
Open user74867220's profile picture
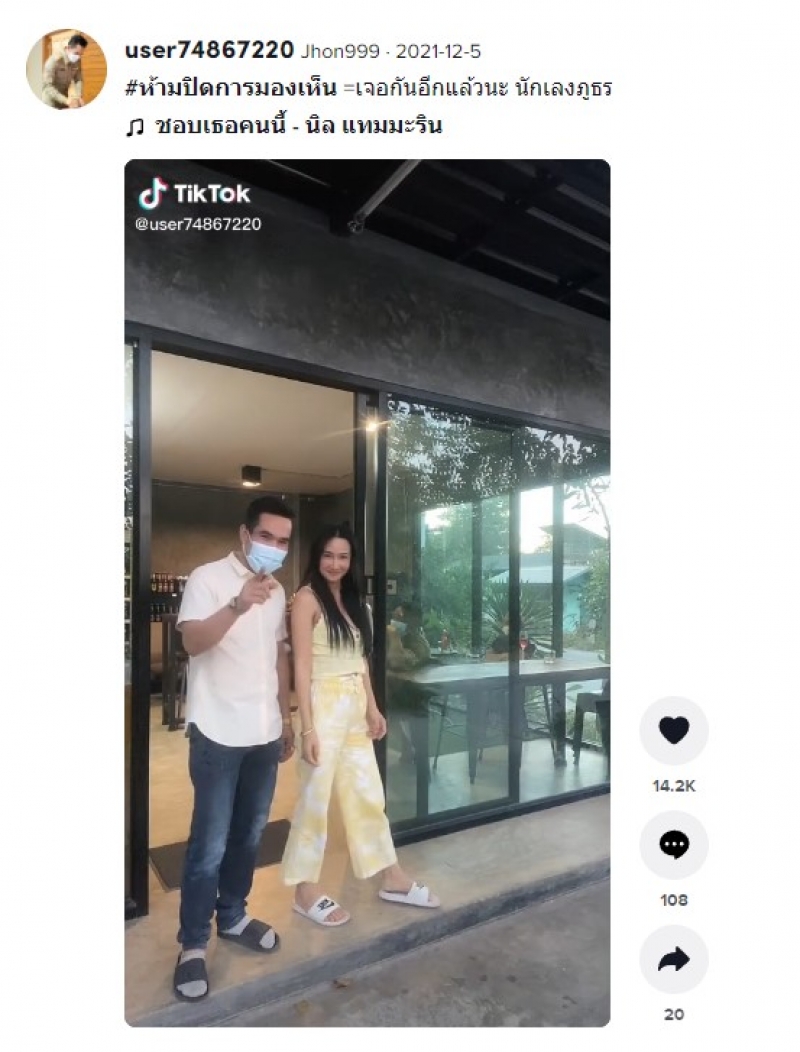tap(66, 69)
